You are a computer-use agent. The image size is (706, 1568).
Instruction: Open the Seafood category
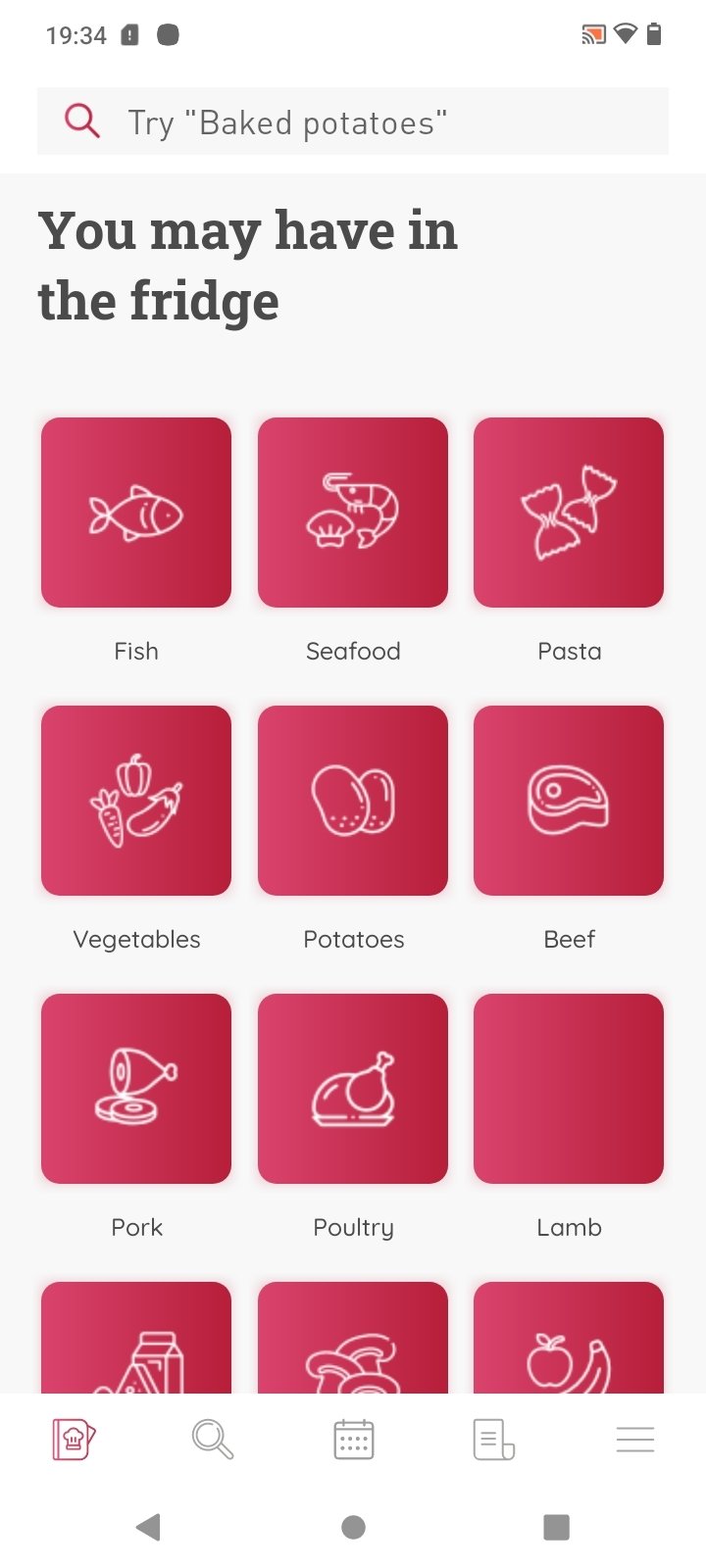click(x=353, y=513)
